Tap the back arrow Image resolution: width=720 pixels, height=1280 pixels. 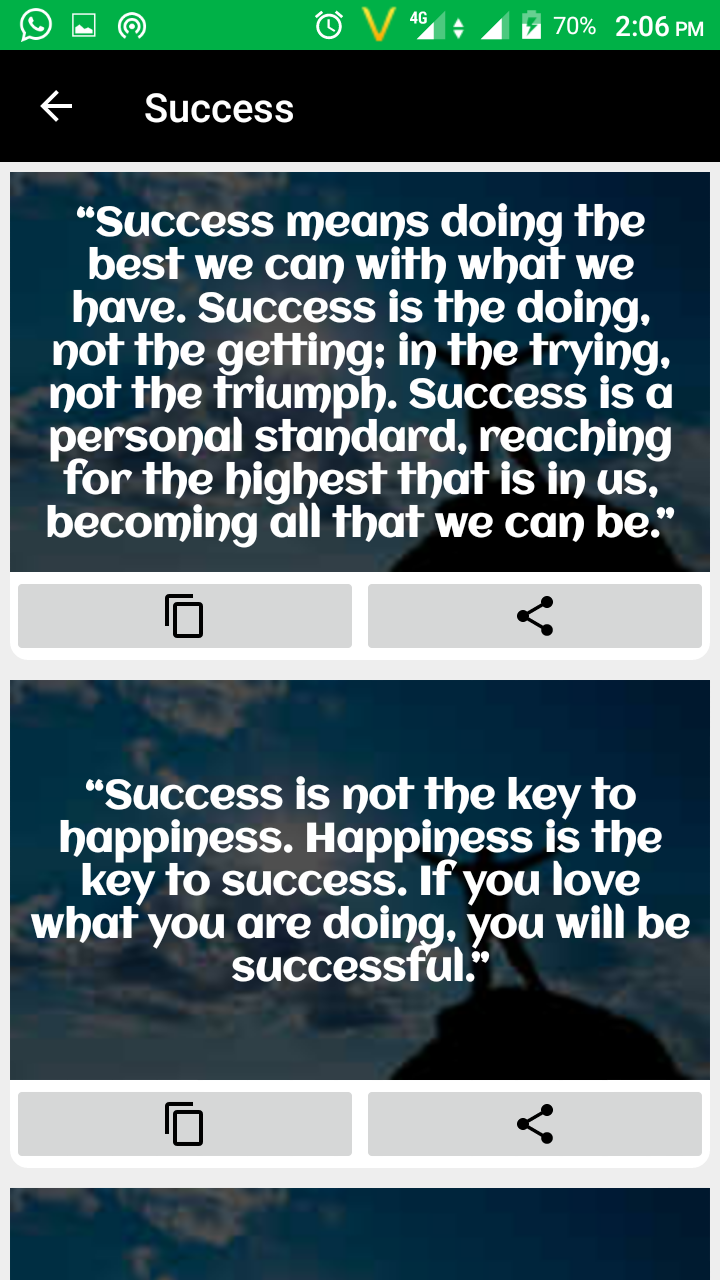coord(55,105)
